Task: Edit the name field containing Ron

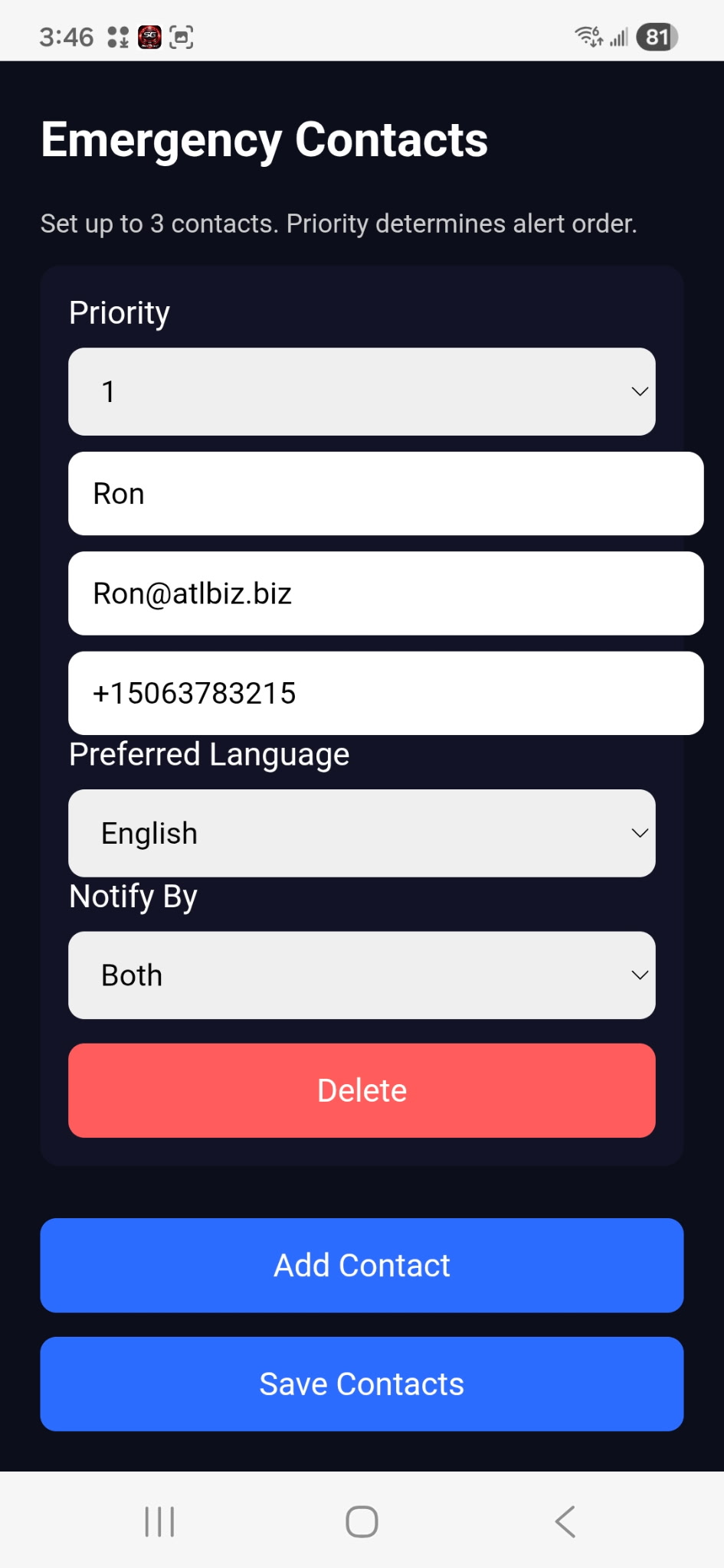Action: click(x=385, y=494)
